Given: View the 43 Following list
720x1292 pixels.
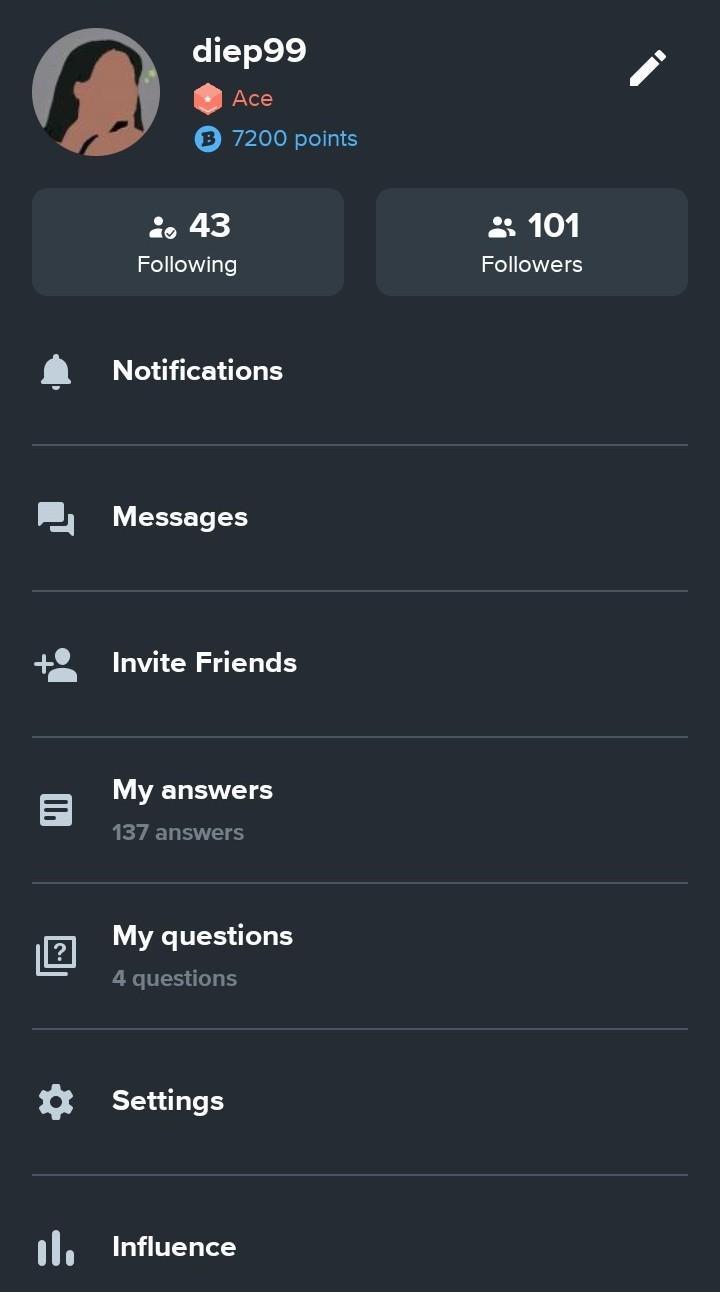Looking at the screenshot, I should tap(188, 242).
